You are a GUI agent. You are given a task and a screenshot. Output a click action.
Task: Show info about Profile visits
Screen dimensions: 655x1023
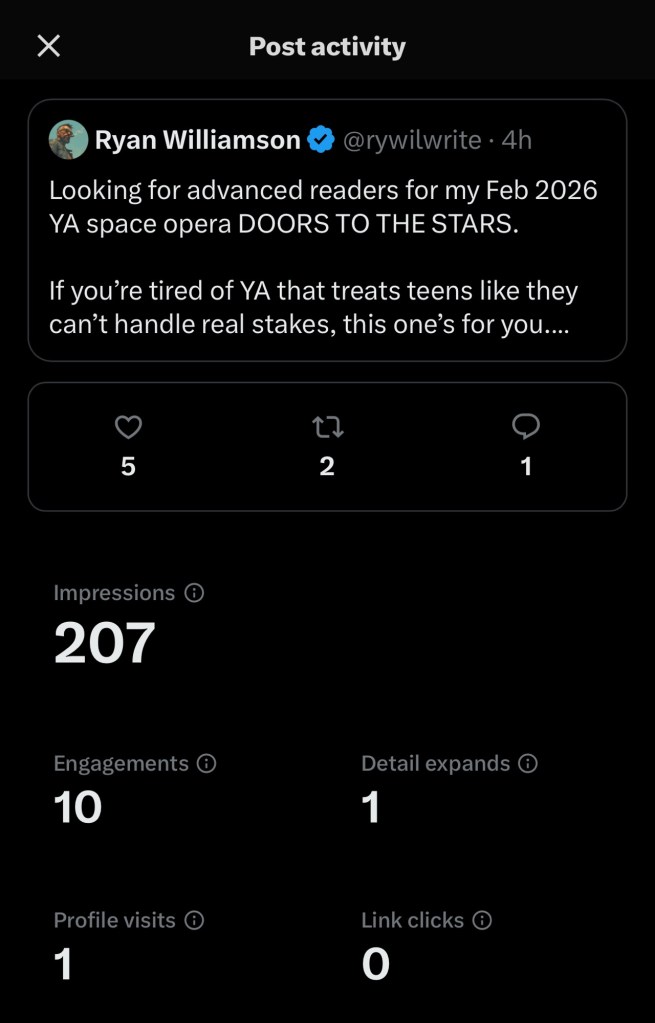tap(195, 920)
